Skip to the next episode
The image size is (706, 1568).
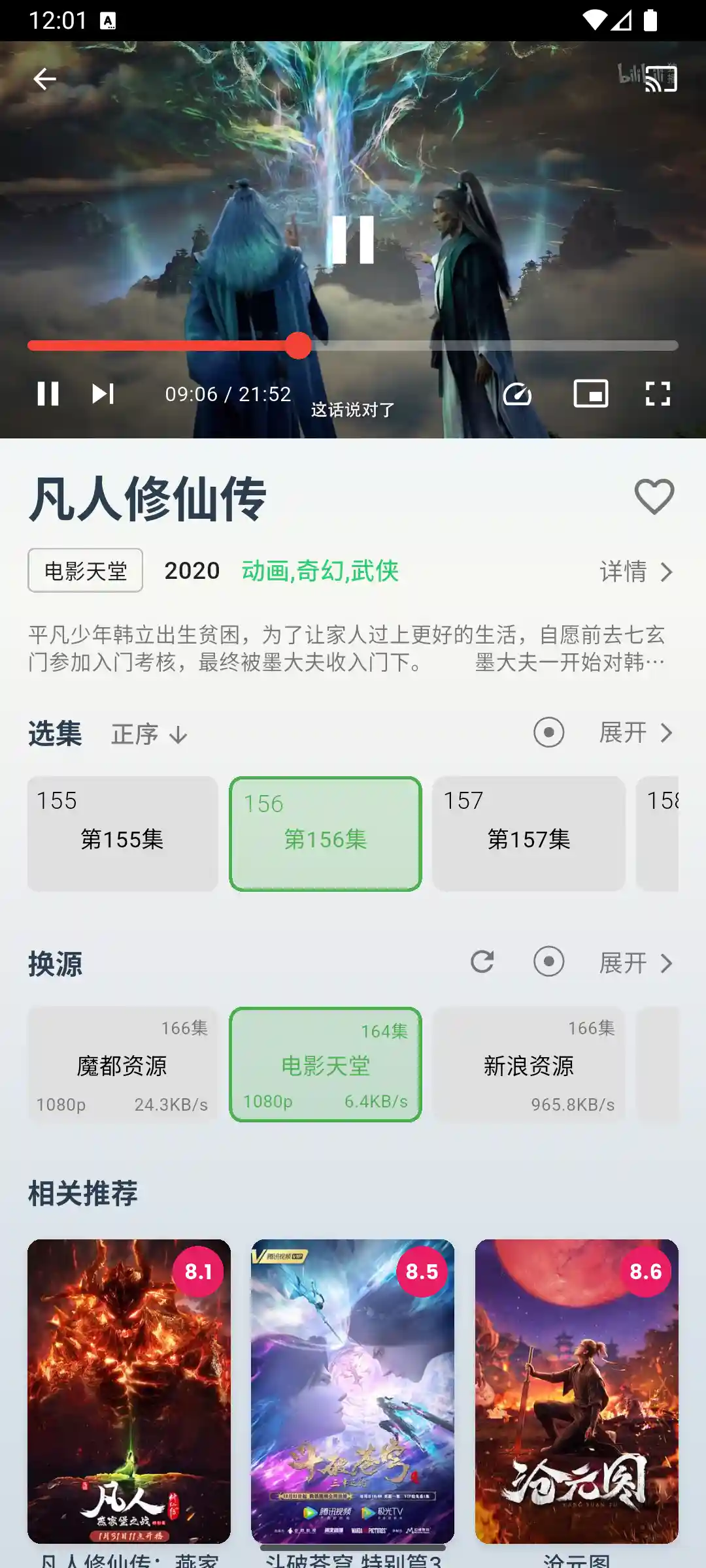(x=101, y=394)
